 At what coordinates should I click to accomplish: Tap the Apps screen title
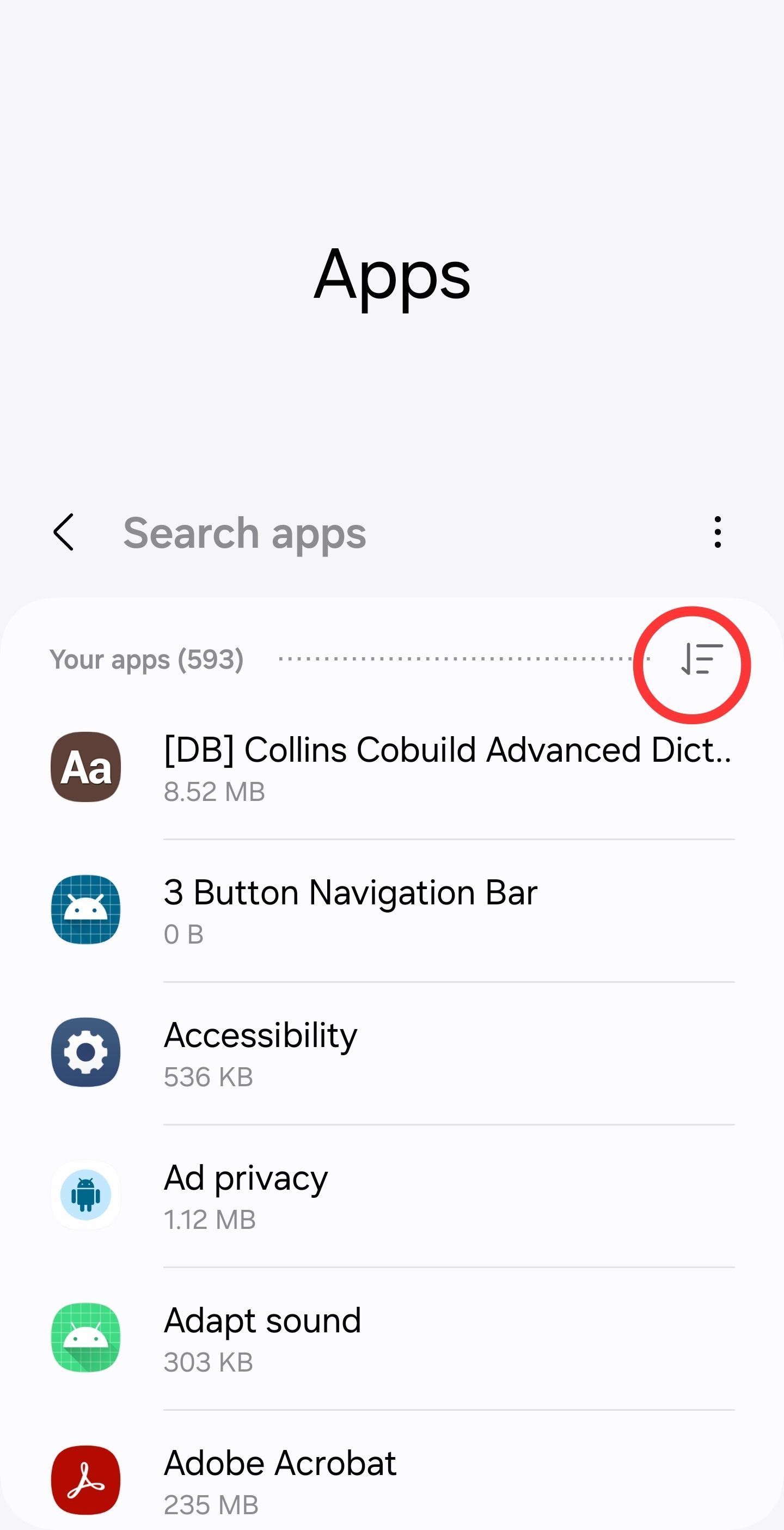coord(392,277)
